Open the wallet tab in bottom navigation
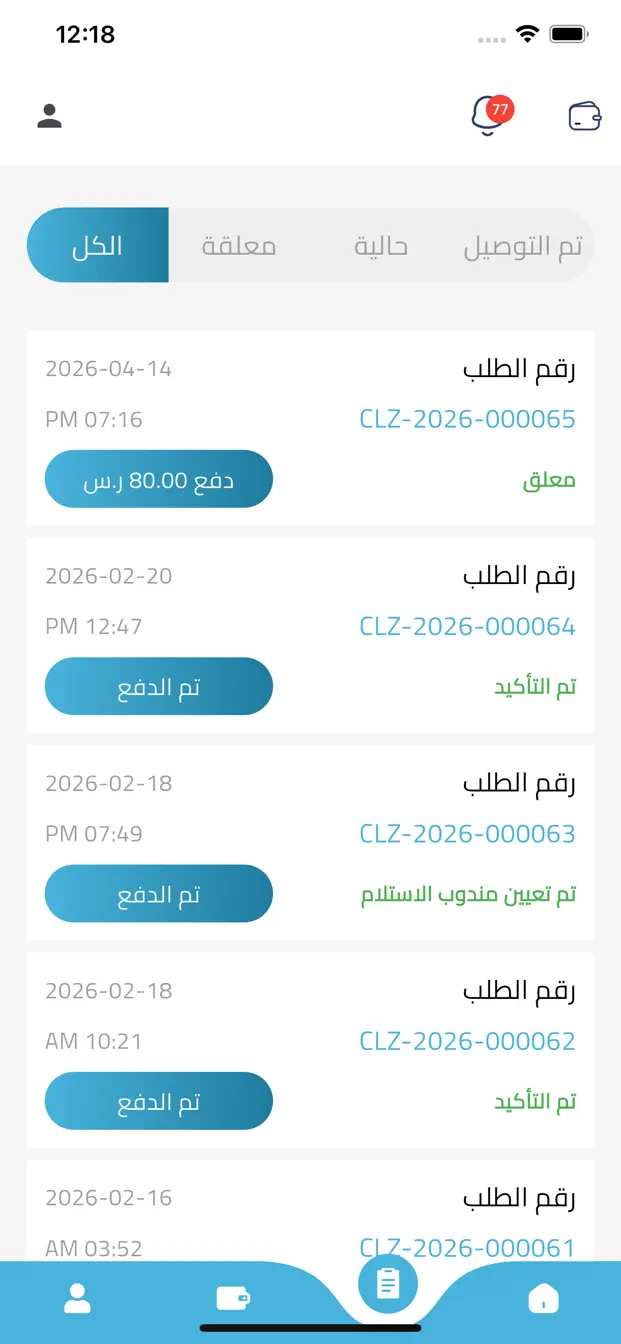The height and width of the screenshot is (1344, 621). [233, 1298]
